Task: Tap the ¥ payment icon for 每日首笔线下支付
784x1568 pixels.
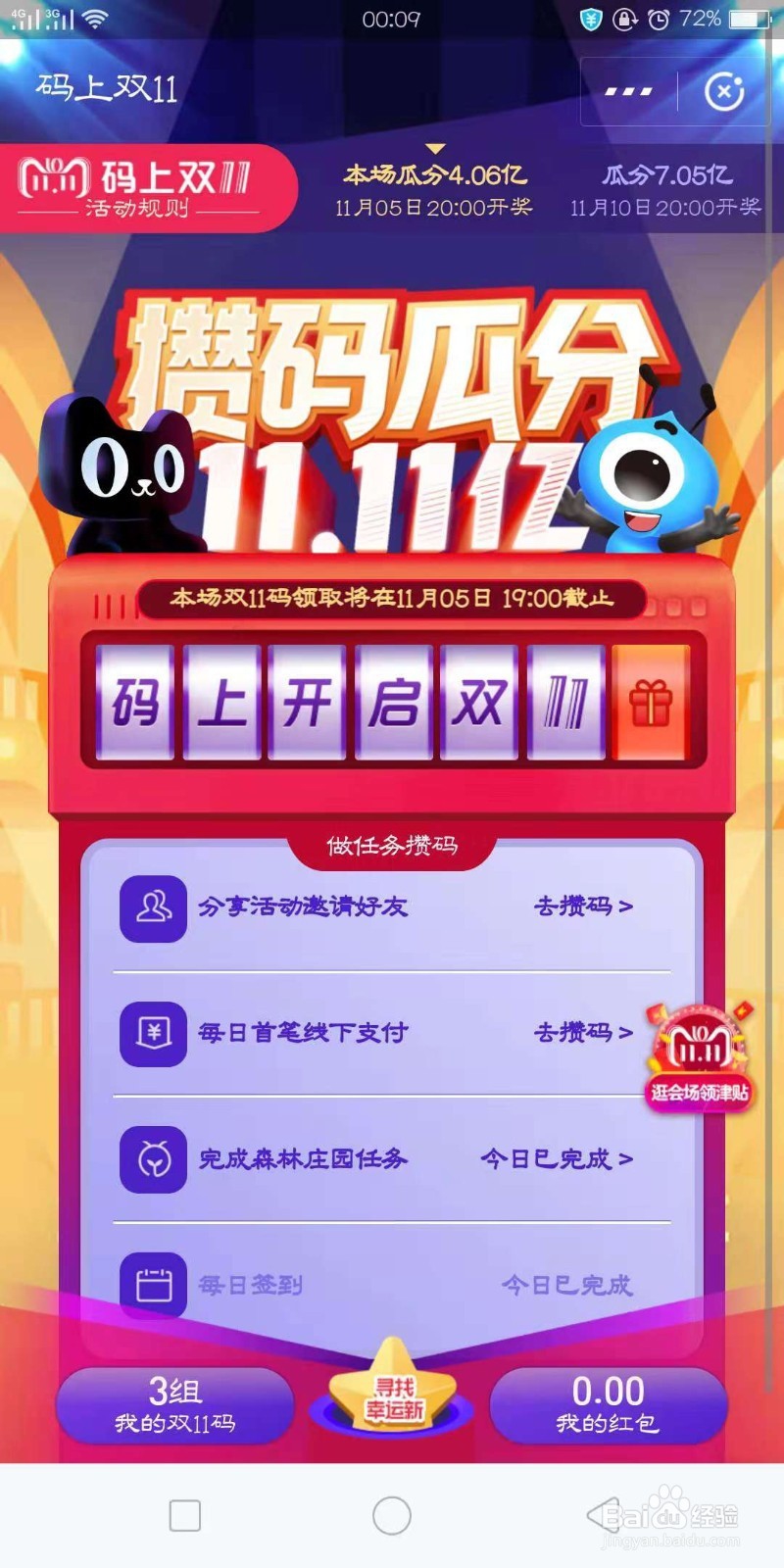Action: click(153, 1034)
